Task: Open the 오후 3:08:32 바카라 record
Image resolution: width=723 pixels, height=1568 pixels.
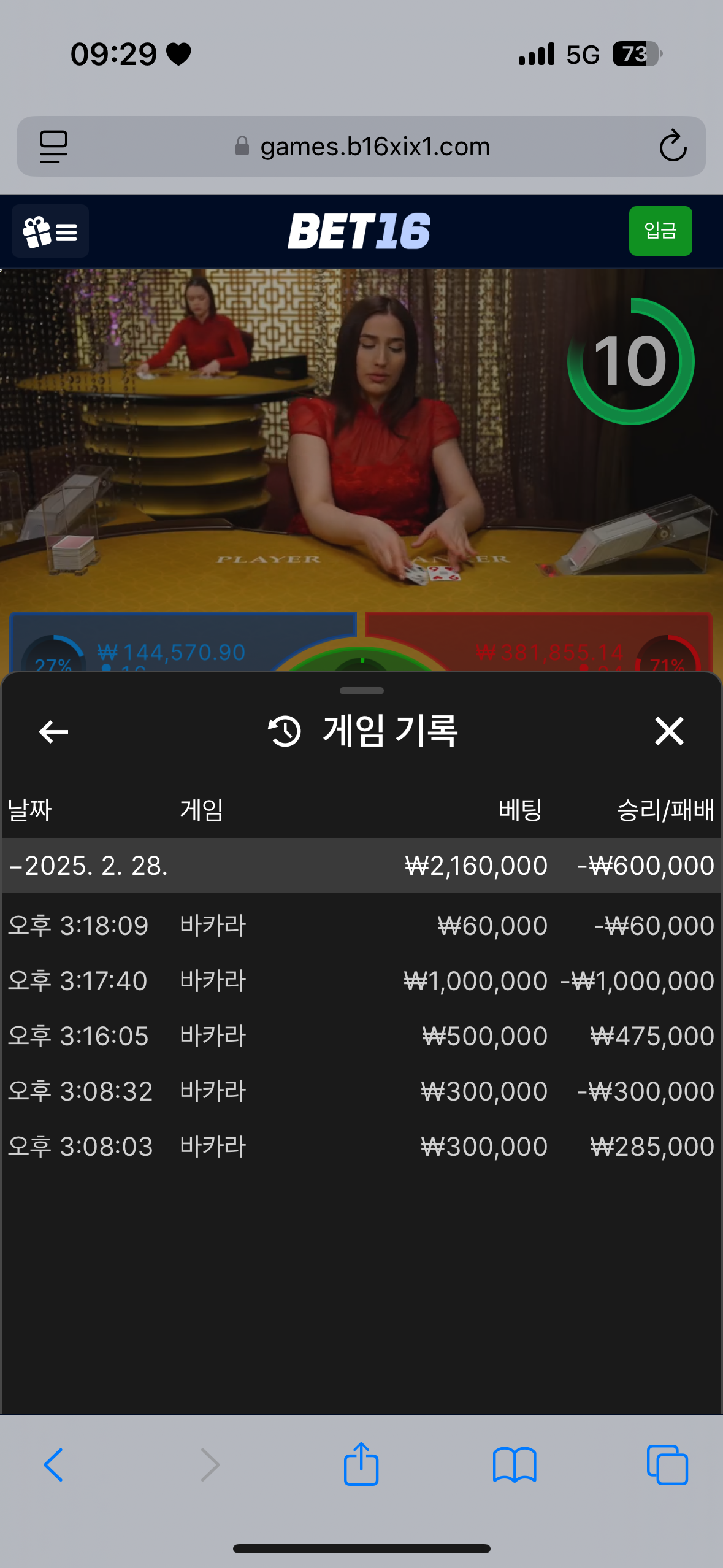Action: click(x=361, y=1091)
